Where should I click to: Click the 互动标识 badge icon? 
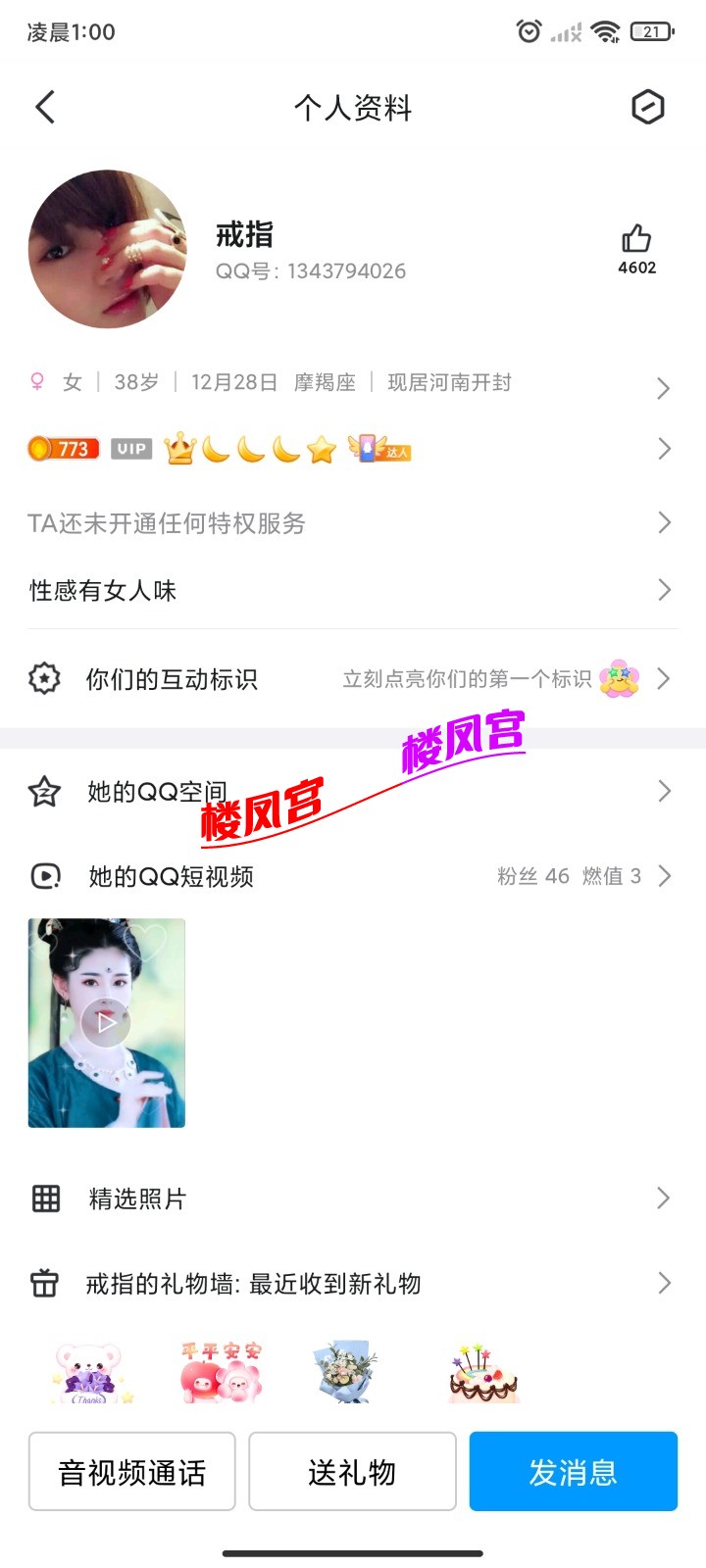tap(44, 678)
